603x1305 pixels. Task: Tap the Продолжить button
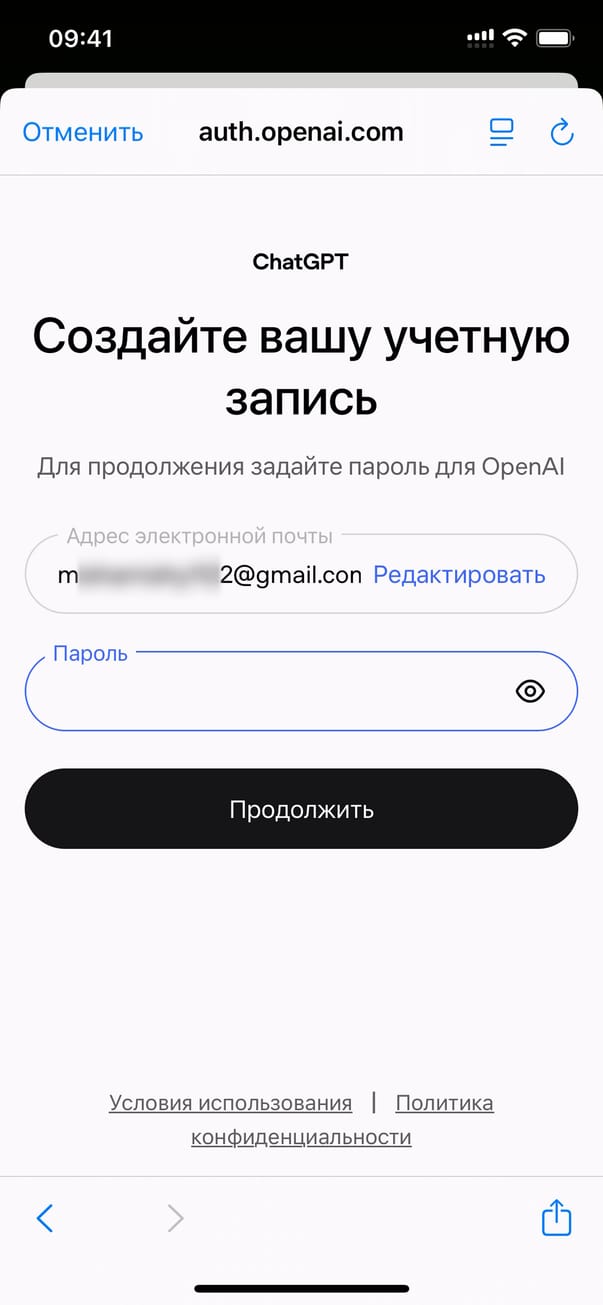(x=301, y=809)
